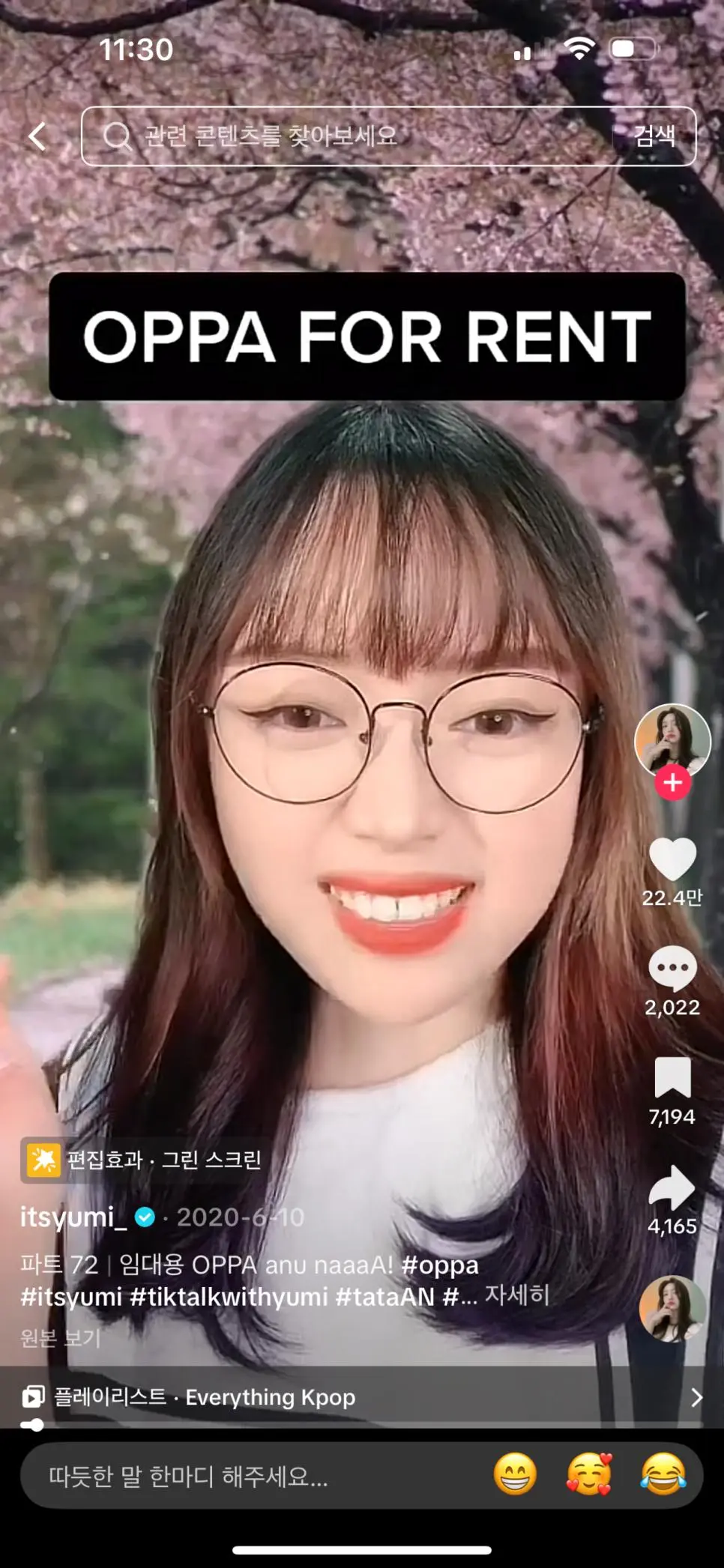Viewport: 724px width, 1568px height.
Task: Open the comments with 2,022 replies
Action: (672, 969)
